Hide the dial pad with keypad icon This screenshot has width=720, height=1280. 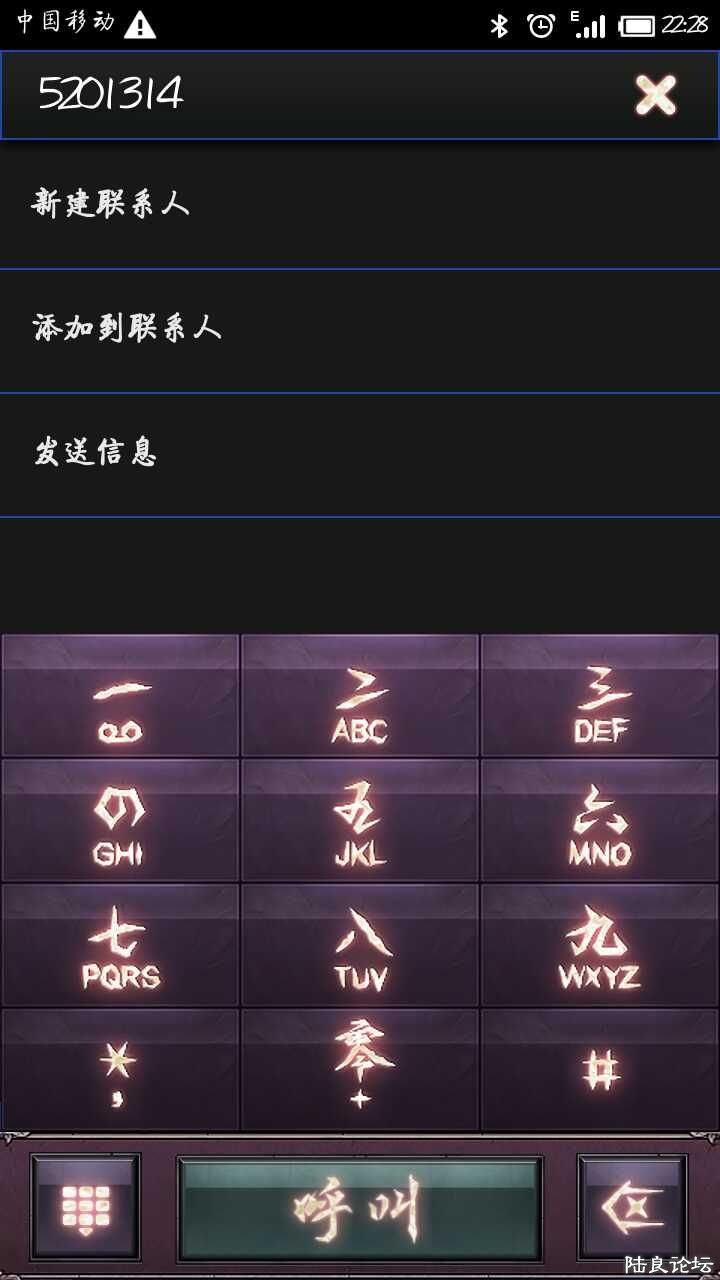point(85,1207)
